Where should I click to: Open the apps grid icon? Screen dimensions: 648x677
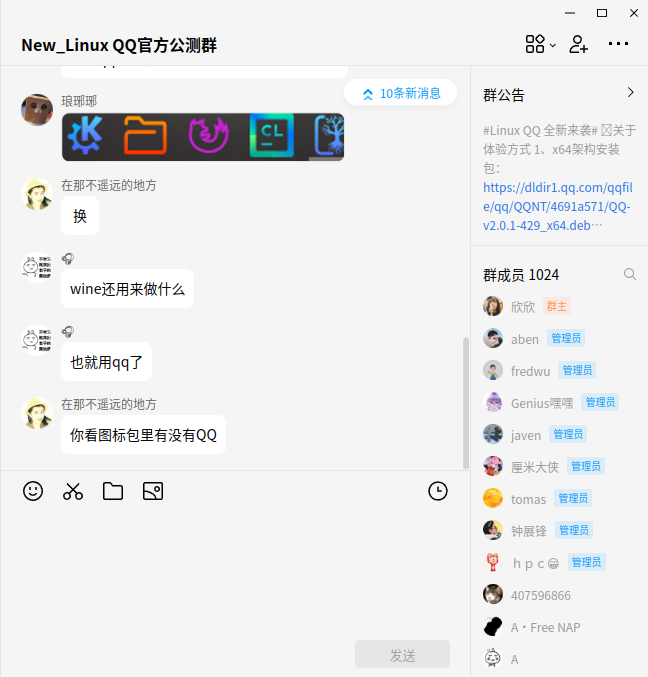point(535,44)
